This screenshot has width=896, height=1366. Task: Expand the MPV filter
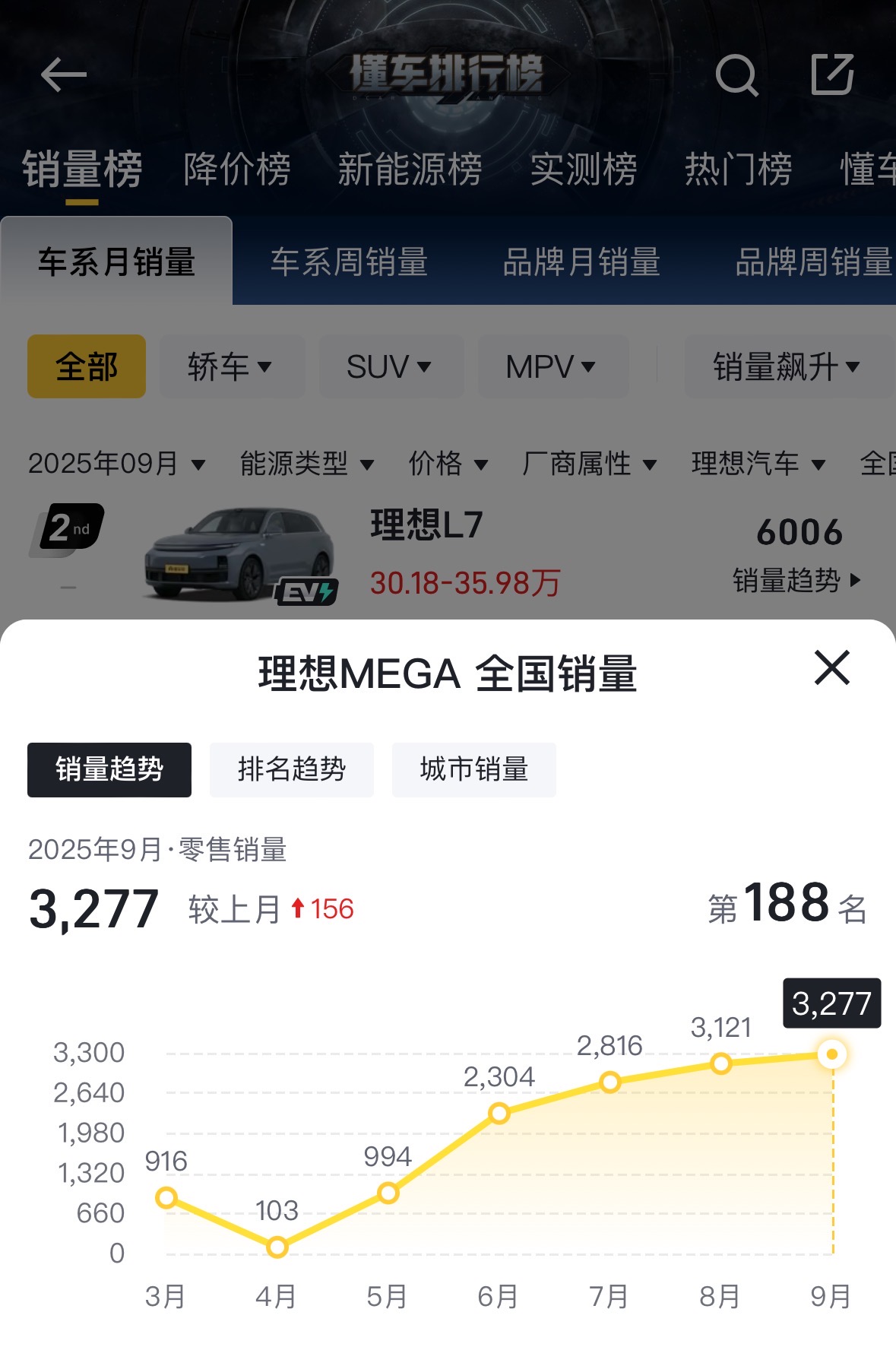coord(551,366)
